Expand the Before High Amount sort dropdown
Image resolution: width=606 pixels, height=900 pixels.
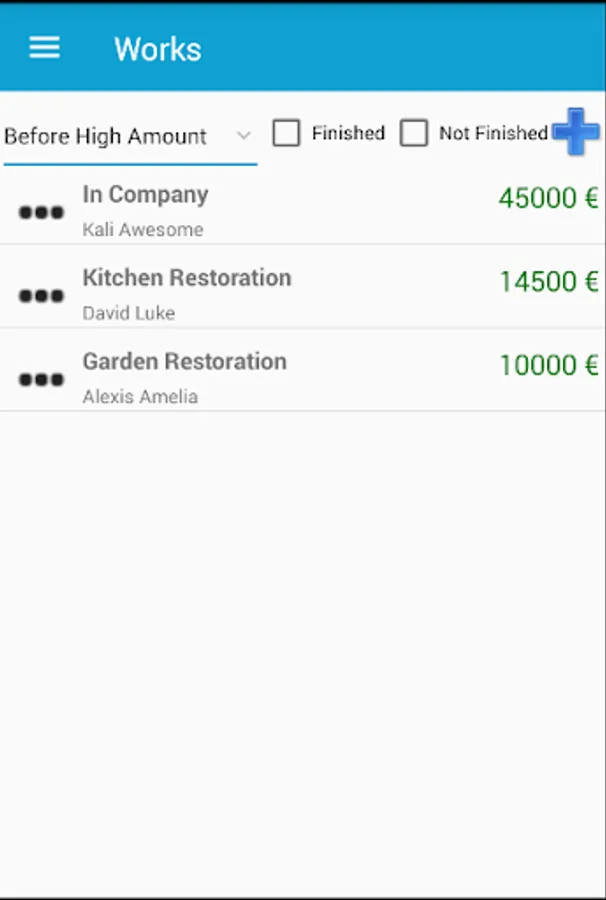click(x=130, y=137)
